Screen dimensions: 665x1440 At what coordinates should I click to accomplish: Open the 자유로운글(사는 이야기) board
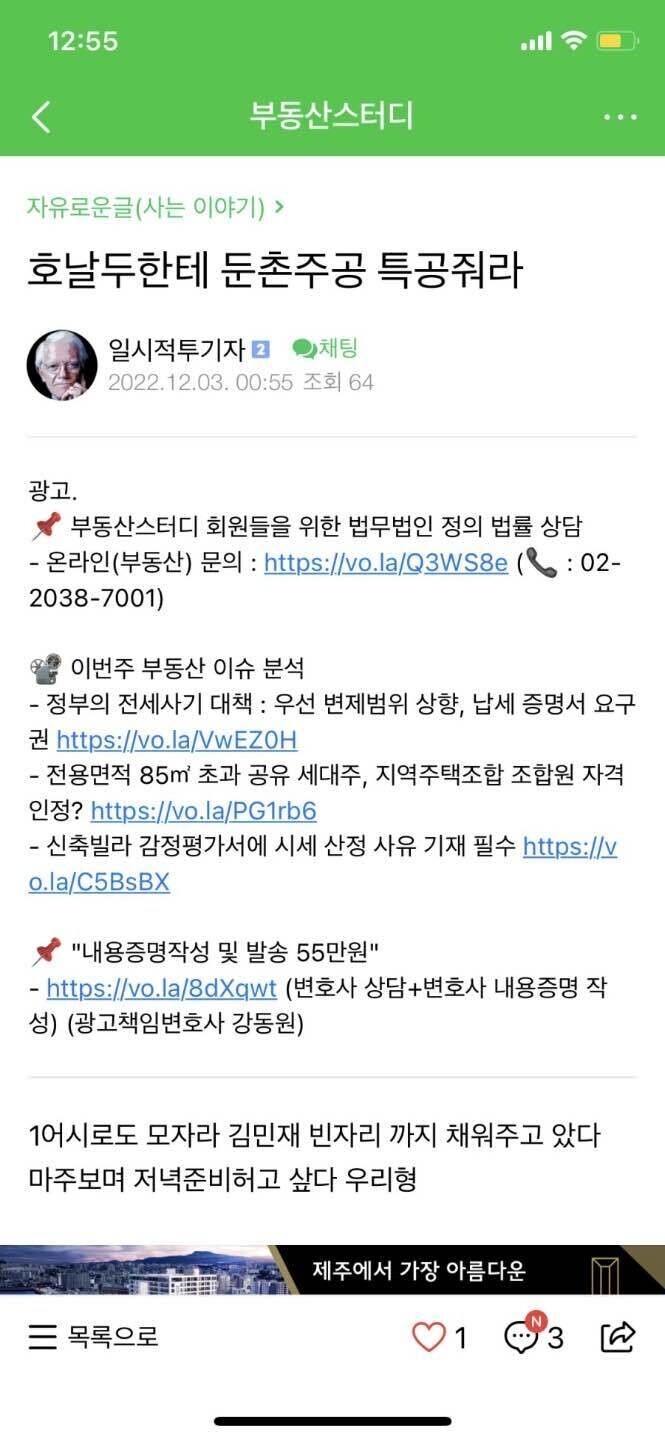click(155, 207)
